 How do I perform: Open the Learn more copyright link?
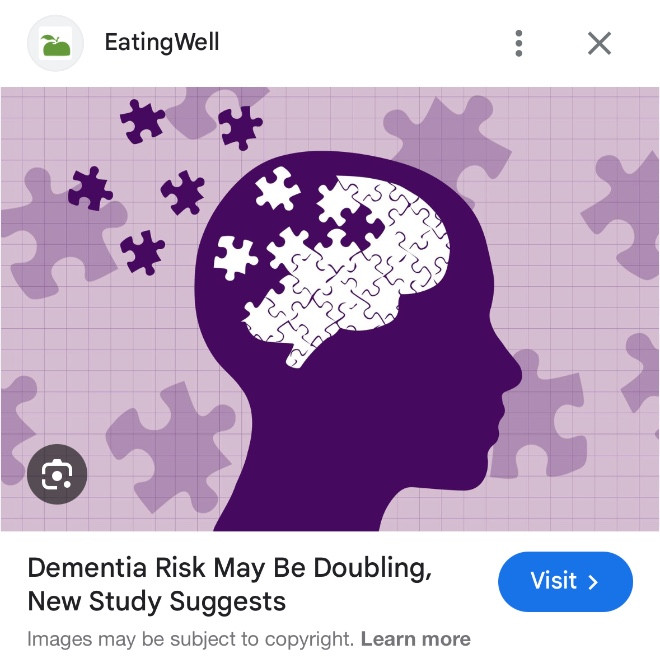[415, 638]
